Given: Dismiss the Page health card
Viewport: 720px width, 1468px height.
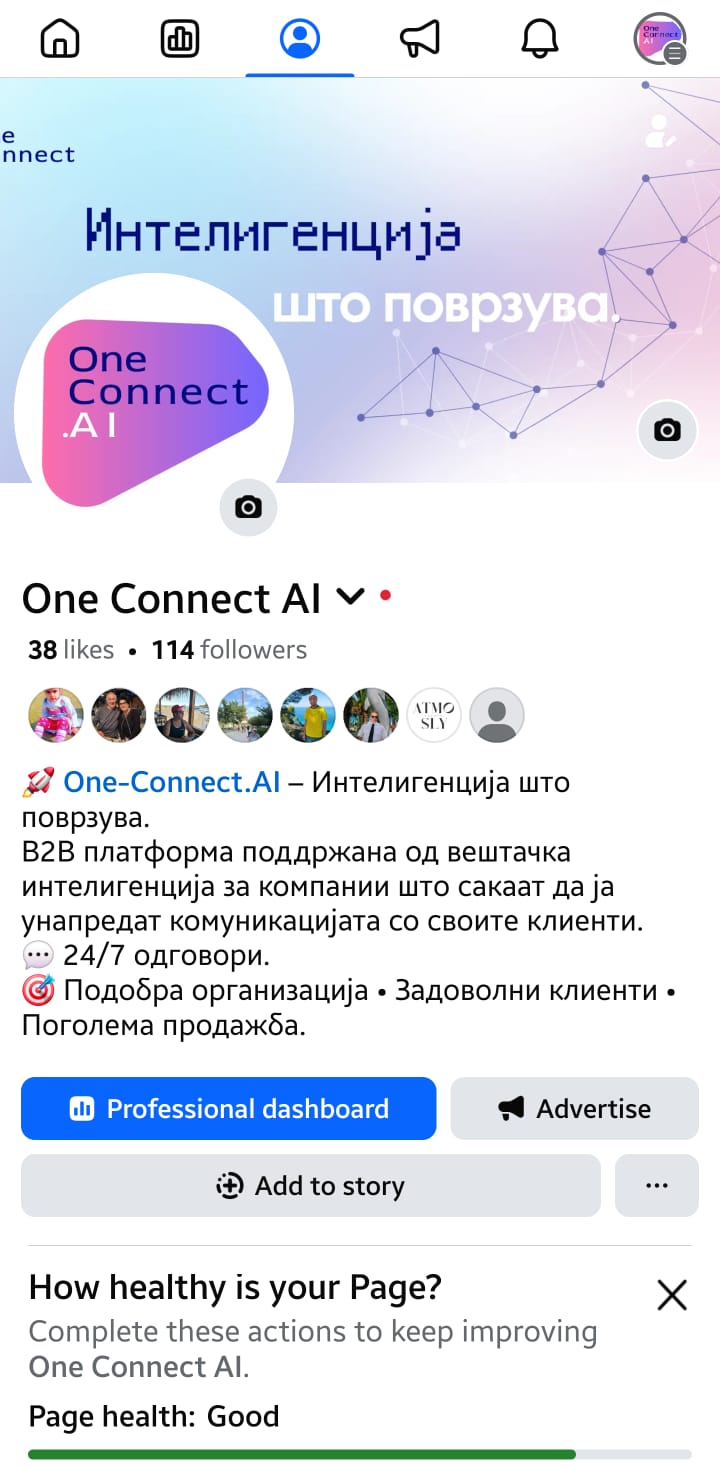Looking at the screenshot, I should click(x=672, y=1296).
